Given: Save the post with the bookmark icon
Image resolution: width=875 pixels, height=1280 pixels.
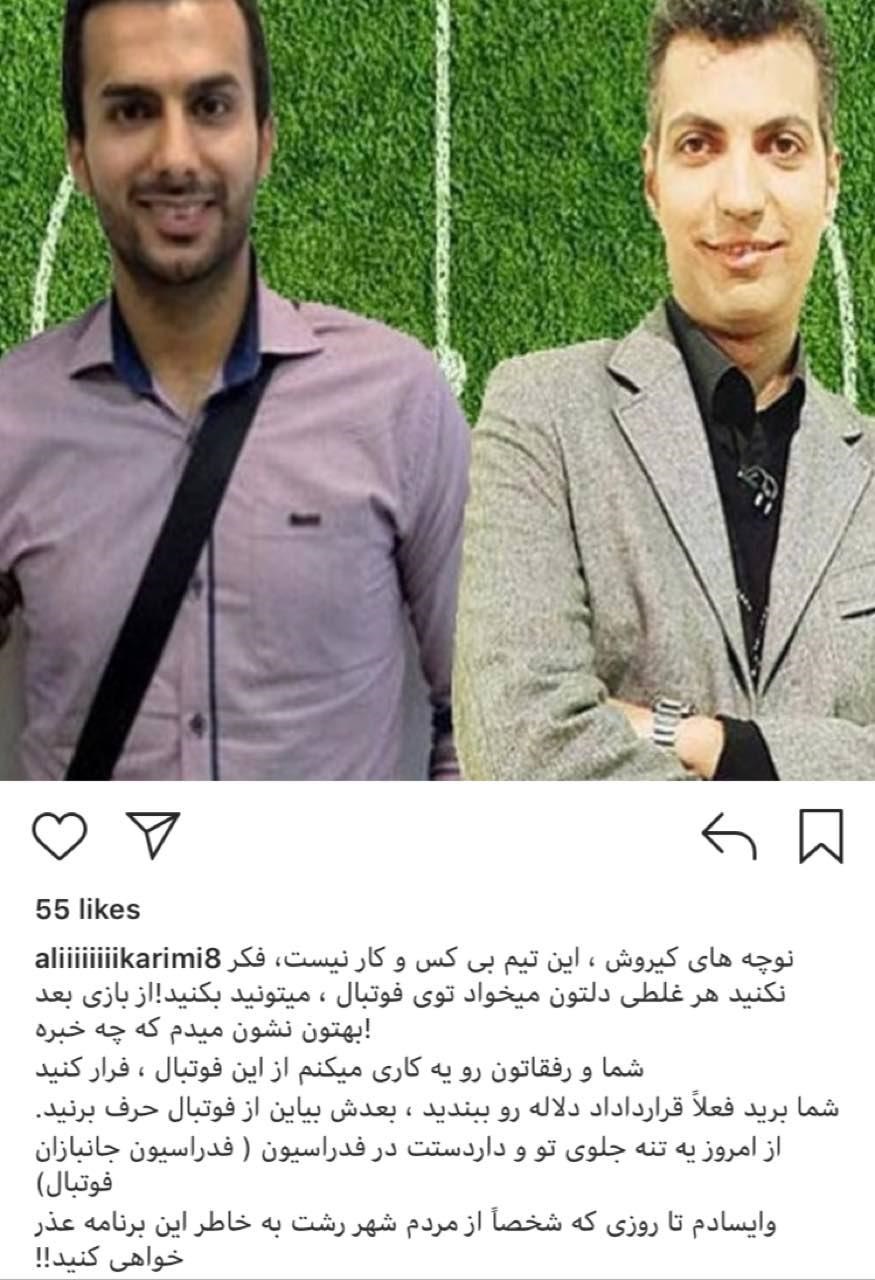Looking at the screenshot, I should pyautogui.click(x=822, y=836).
